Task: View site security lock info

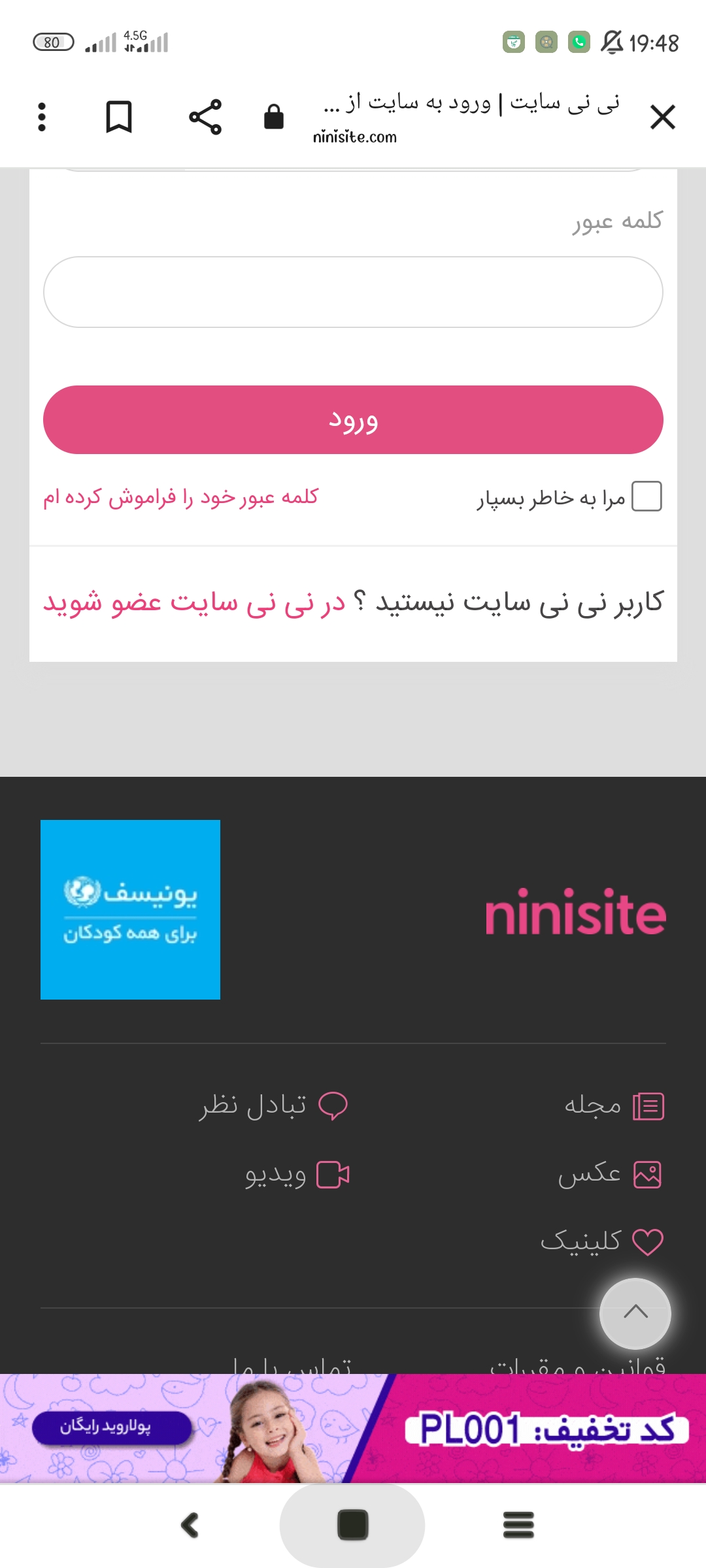Action: (274, 118)
